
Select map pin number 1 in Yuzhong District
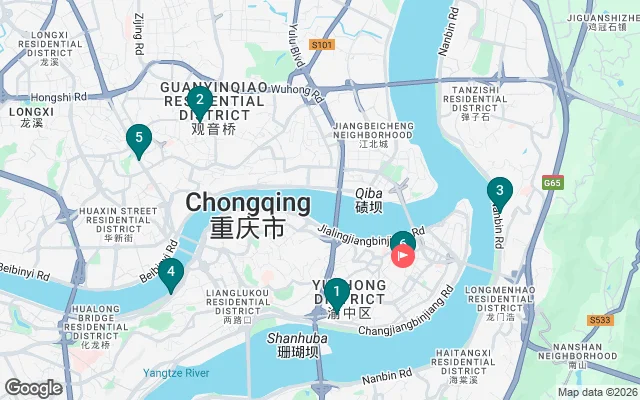pos(337,293)
